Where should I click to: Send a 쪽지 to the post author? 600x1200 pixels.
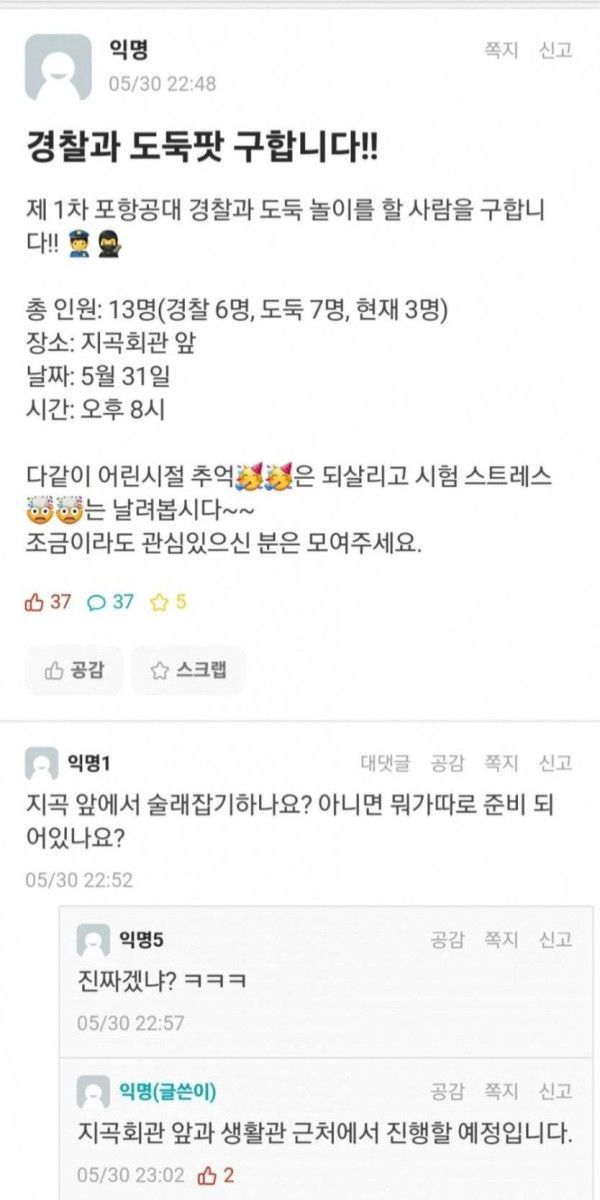(x=502, y=50)
